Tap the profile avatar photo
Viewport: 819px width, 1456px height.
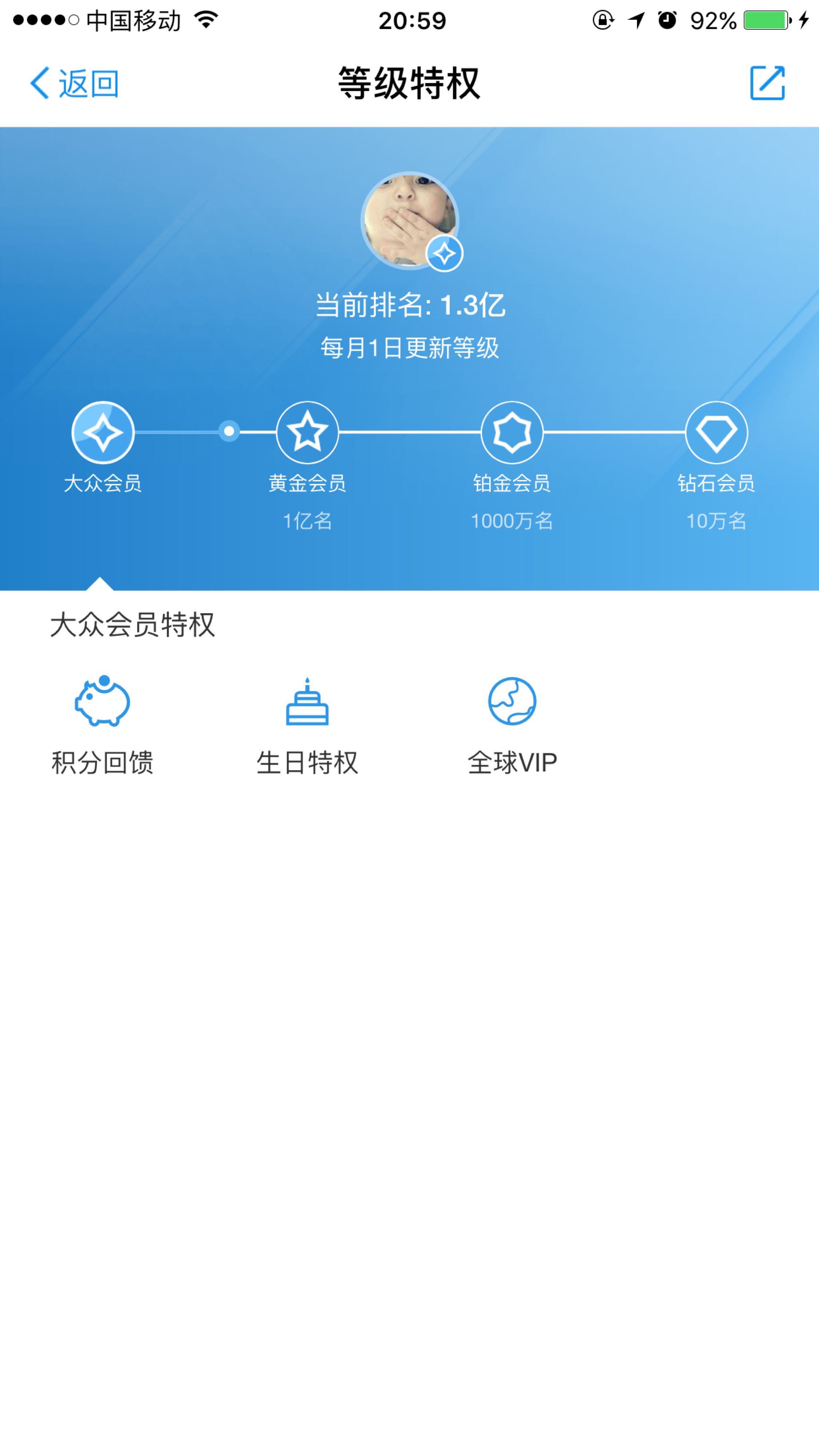coord(410,220)
